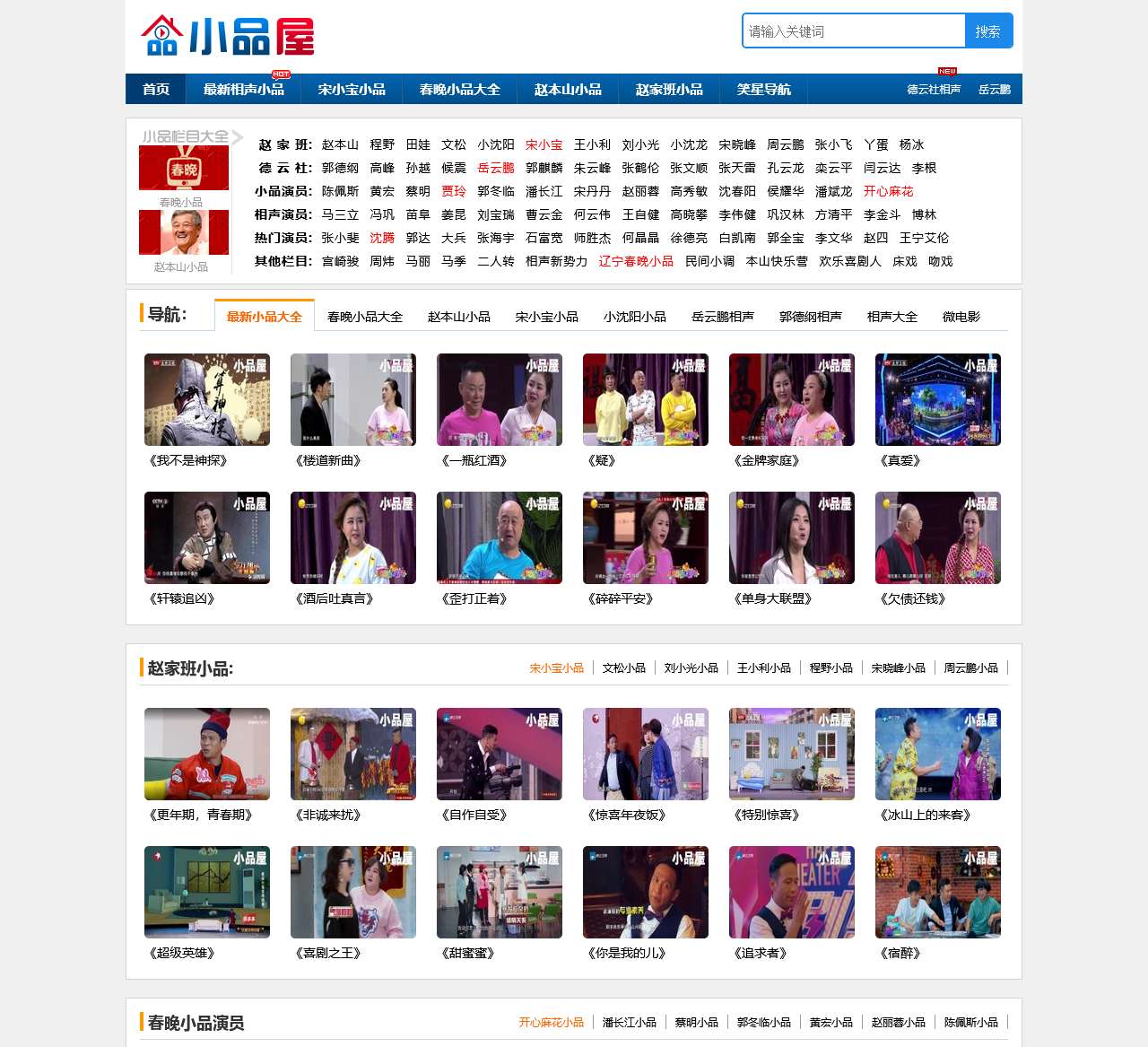Open the 郭德纲 actor link
This screenshot has height=1047, width=1148.
pos(340,168)
